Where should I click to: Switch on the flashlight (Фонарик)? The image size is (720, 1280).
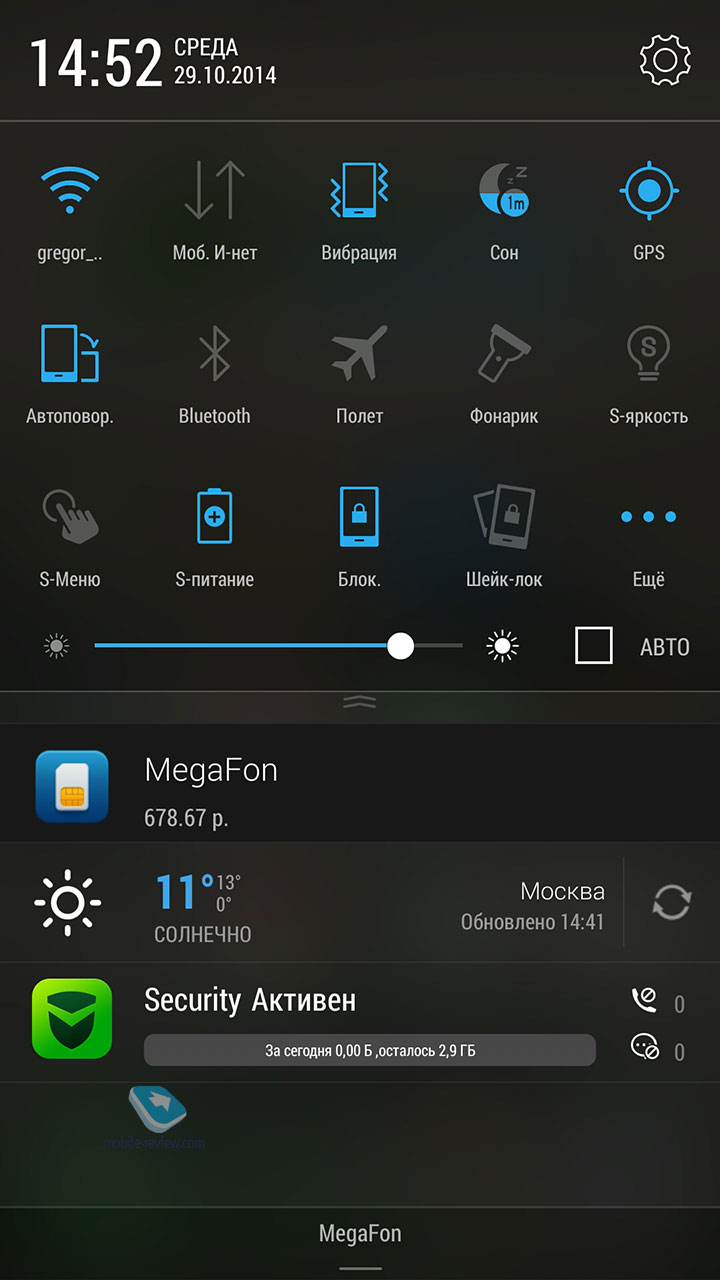click(504, 375)
